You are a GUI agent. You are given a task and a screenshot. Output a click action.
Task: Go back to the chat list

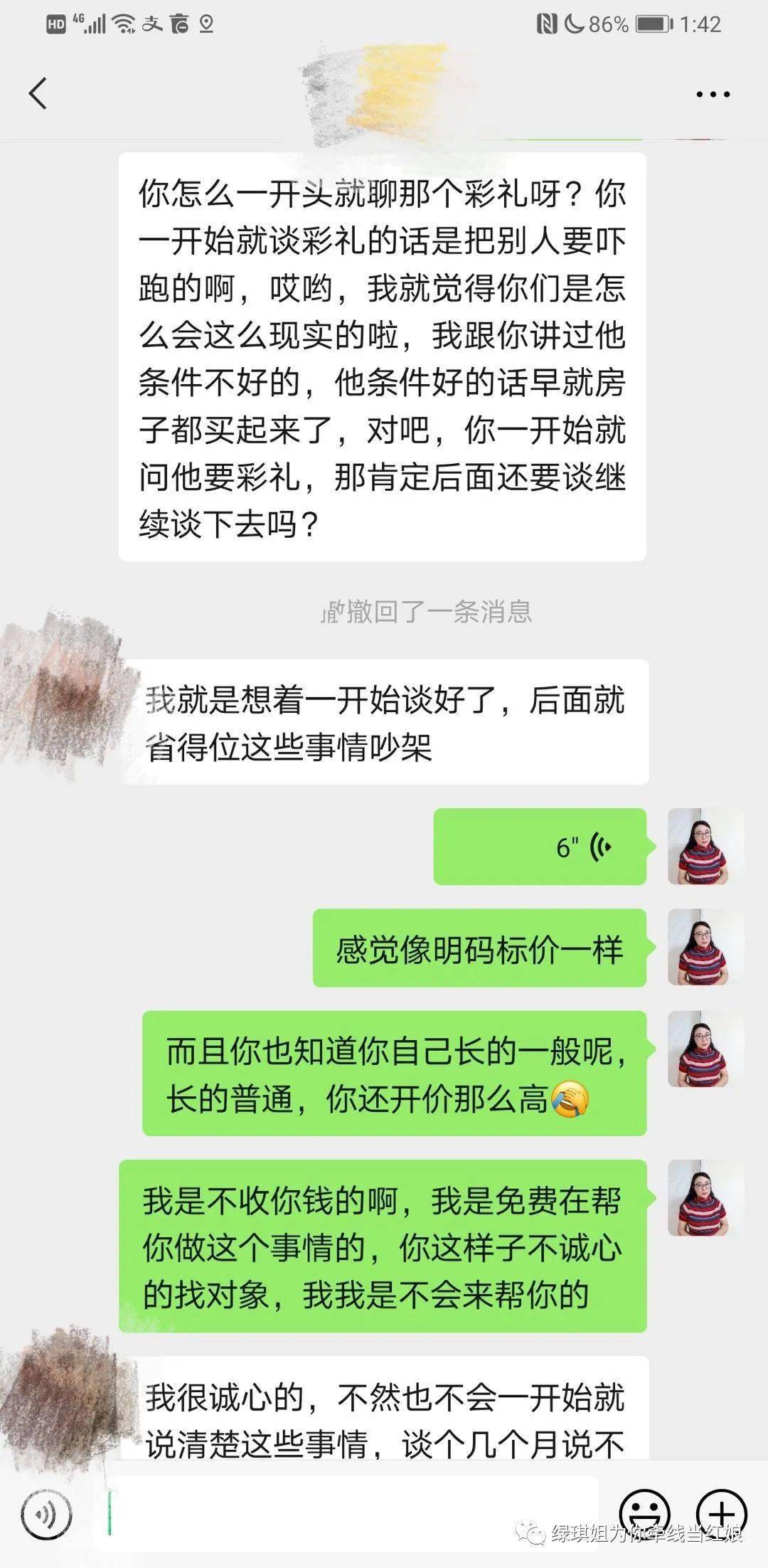(38, 93)
